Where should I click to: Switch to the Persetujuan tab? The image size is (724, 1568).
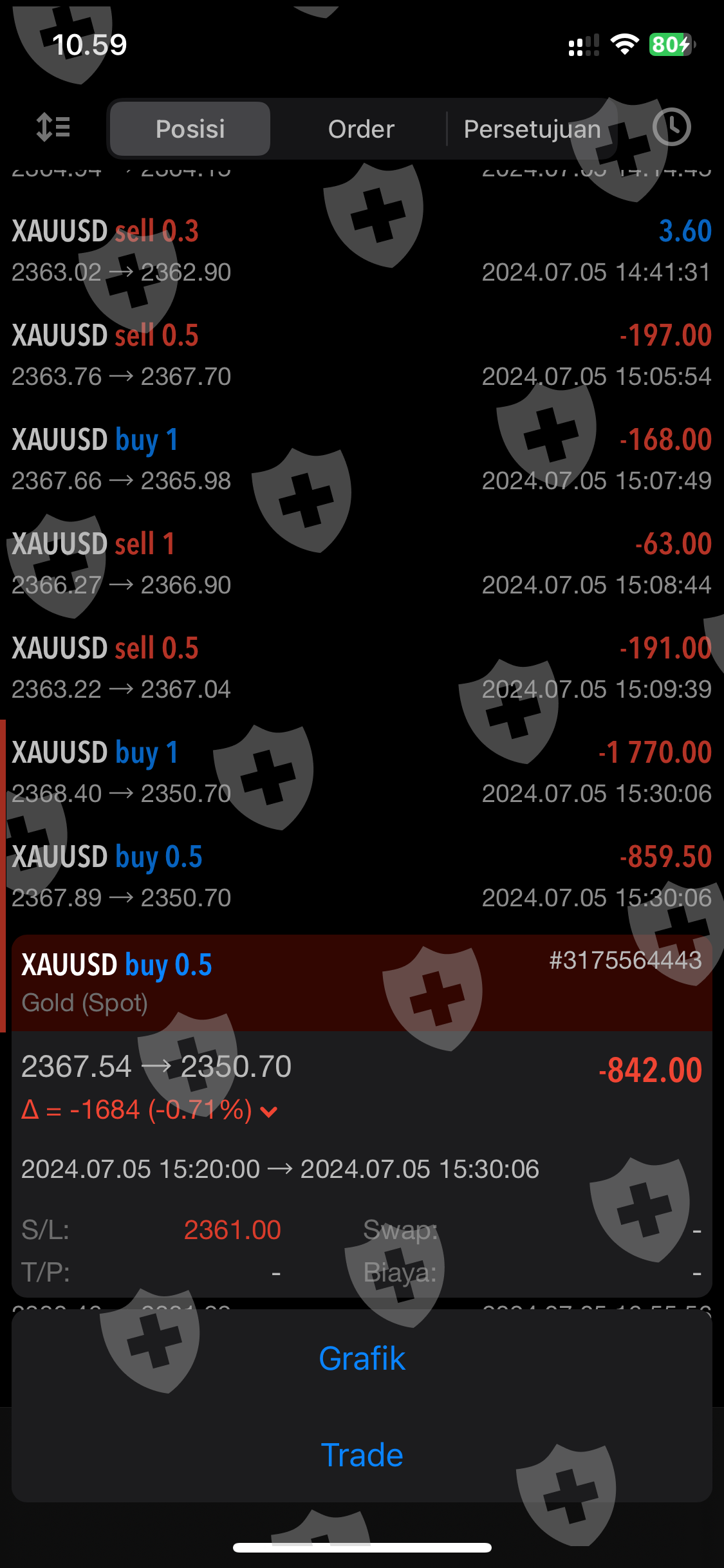532,129
